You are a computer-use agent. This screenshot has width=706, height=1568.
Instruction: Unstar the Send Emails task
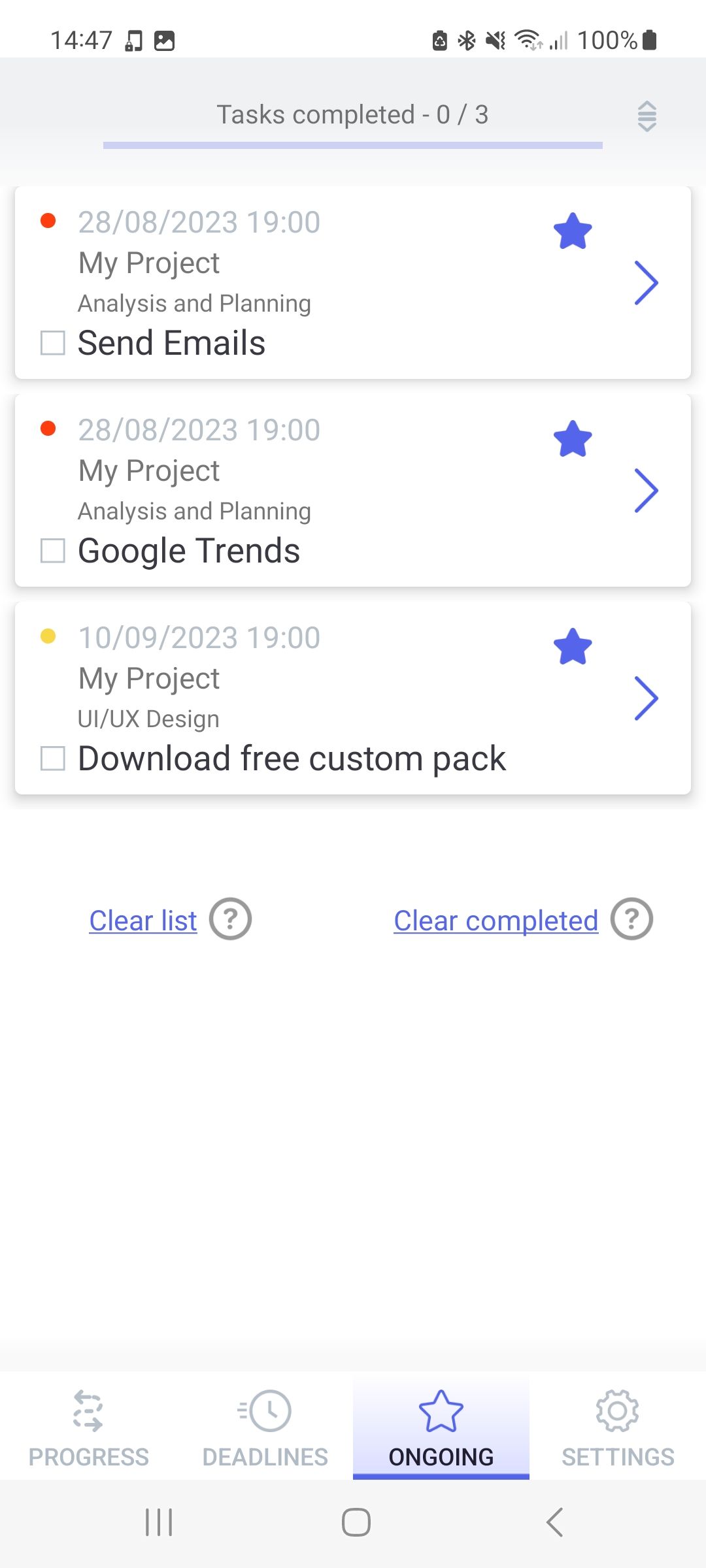point(573,231)
